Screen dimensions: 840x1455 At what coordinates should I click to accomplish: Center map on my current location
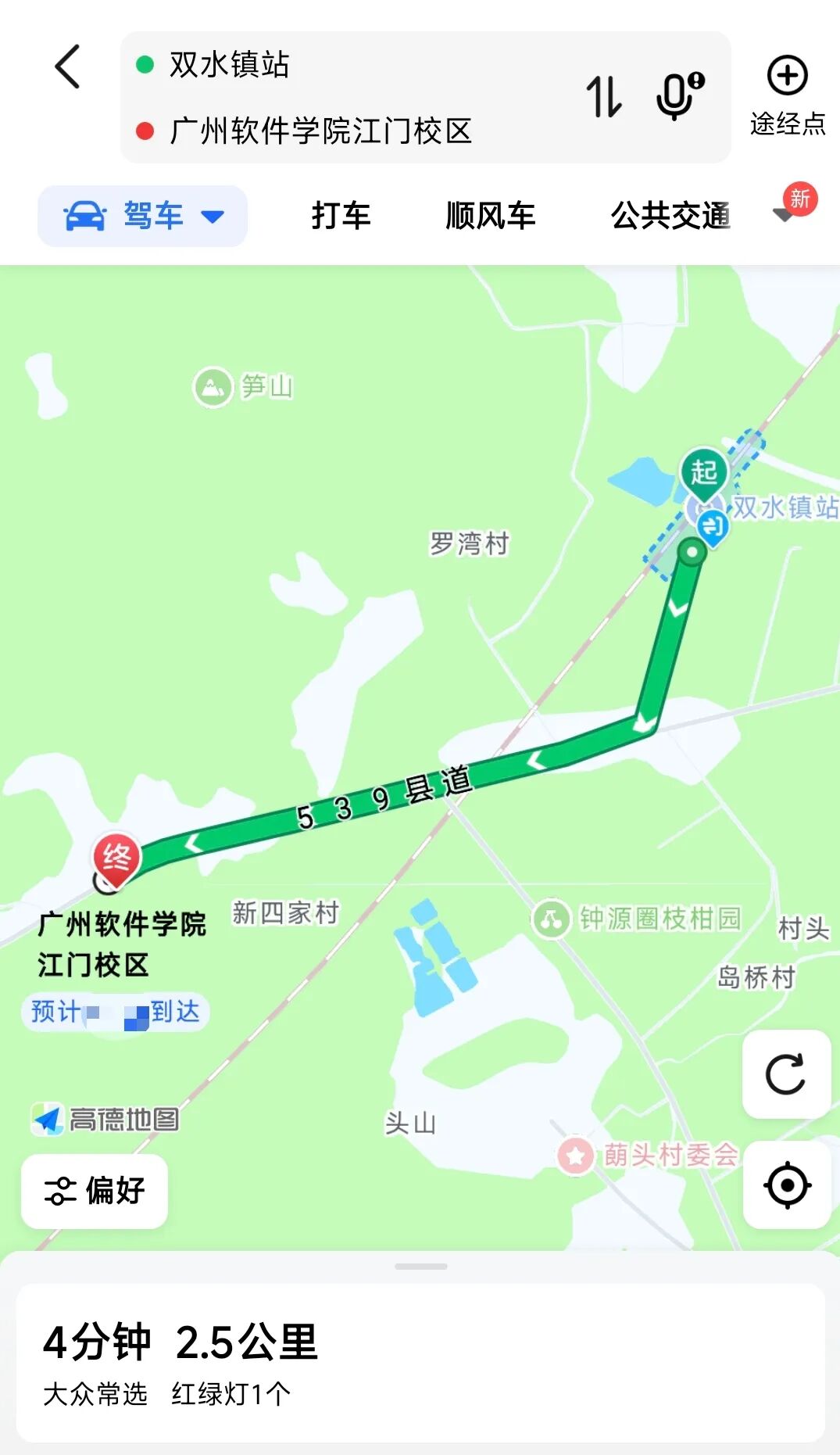click(x=786, y=1185)
